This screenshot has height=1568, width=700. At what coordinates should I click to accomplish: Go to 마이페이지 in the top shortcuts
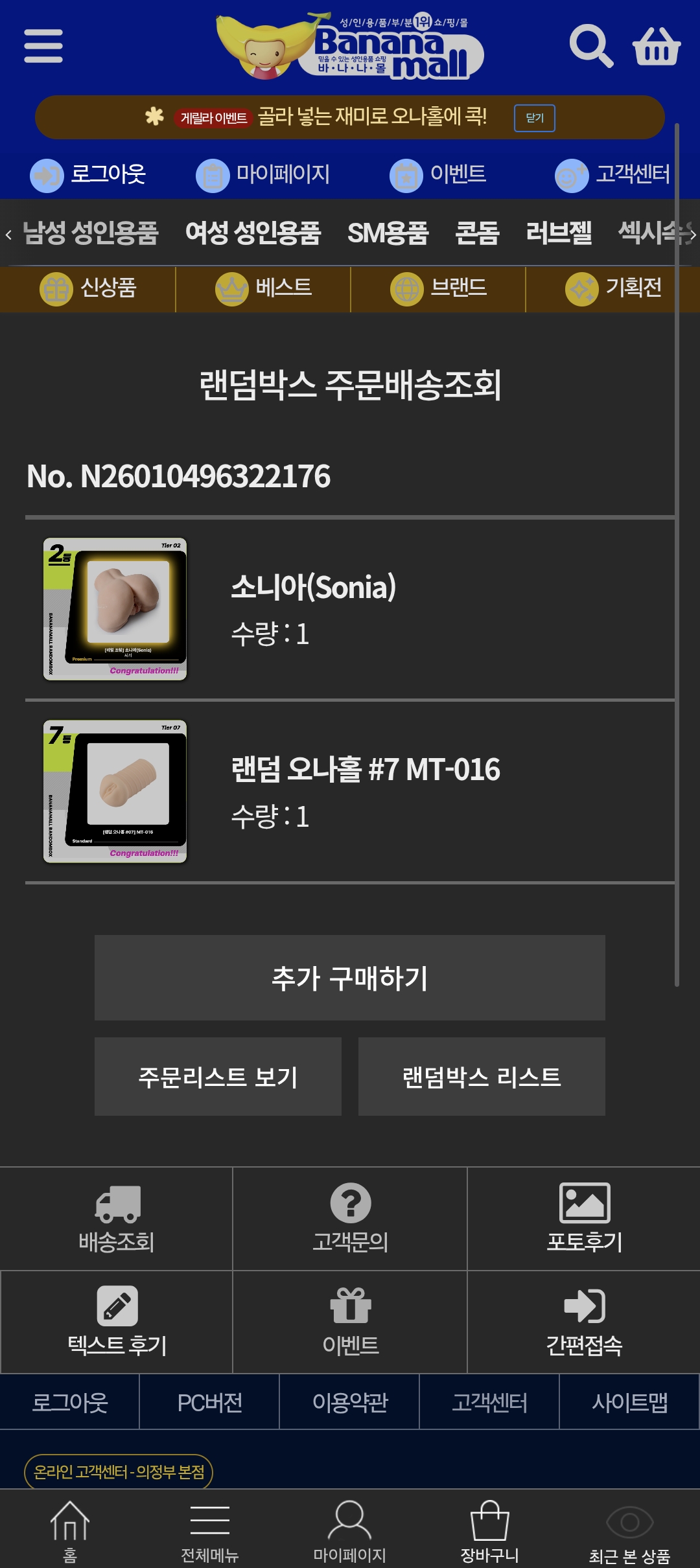tap(263, 174)
